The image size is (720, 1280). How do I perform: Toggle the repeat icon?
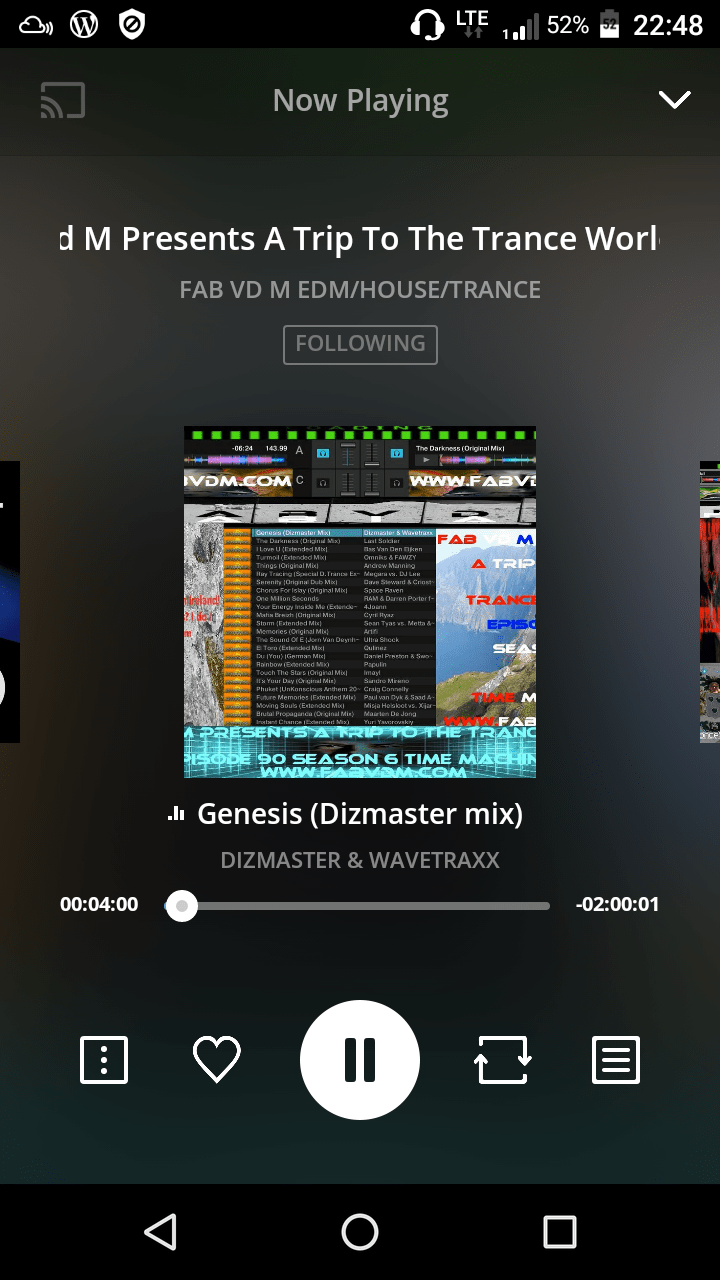(502, 1060)
